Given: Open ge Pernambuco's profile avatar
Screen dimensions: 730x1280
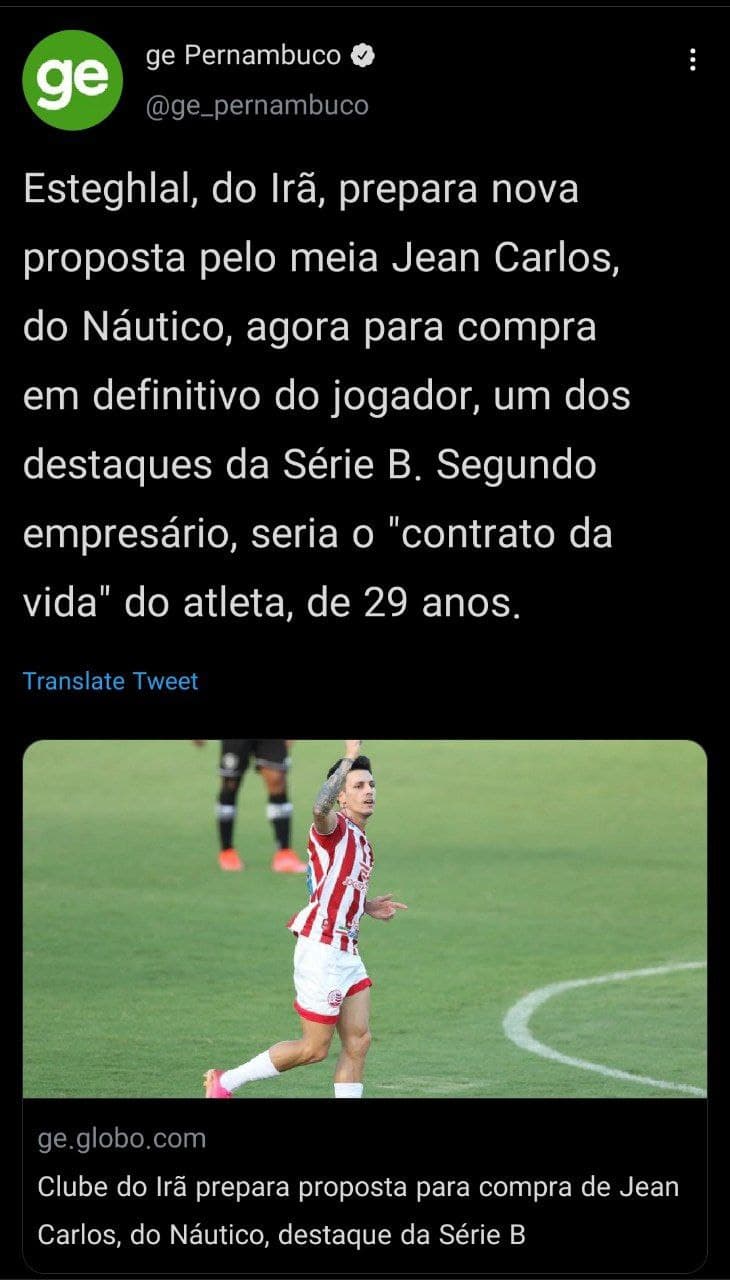Looking at the screenshot, I should (73, 80).
